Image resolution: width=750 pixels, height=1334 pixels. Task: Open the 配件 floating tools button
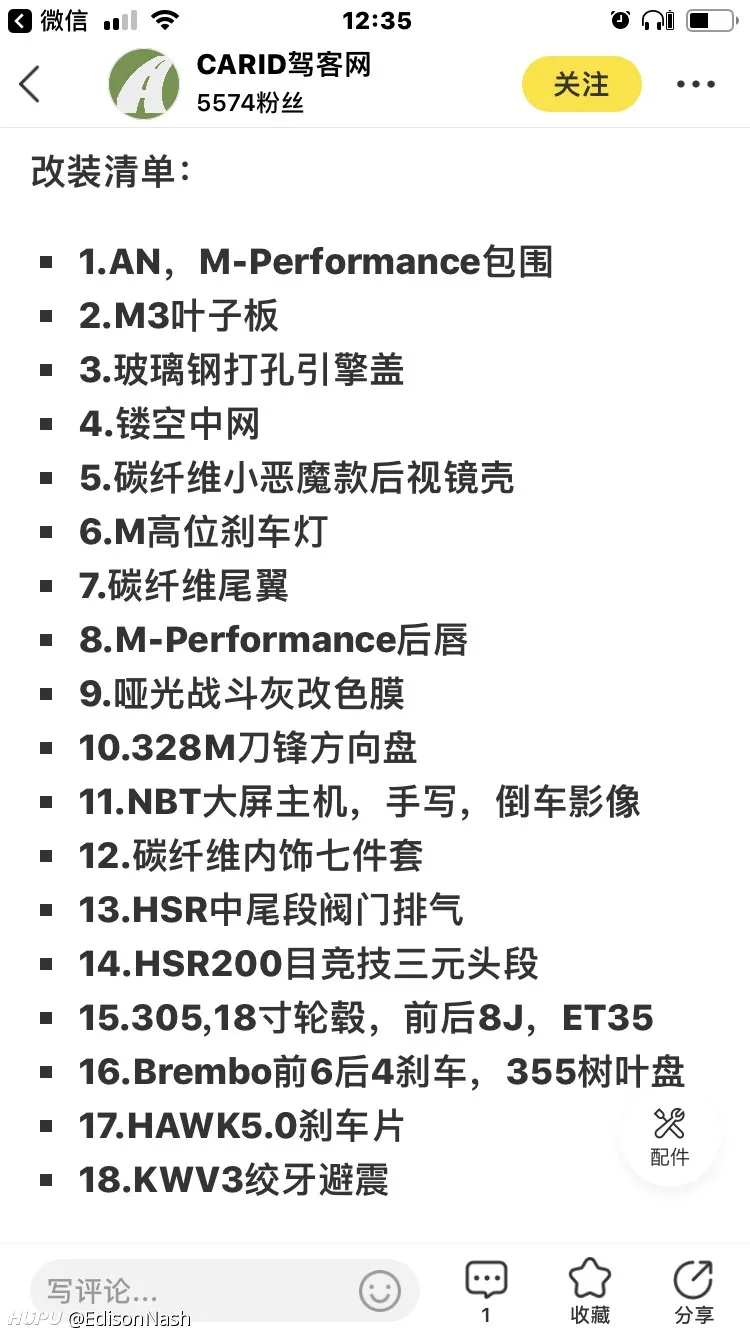tap(670, 1136)
